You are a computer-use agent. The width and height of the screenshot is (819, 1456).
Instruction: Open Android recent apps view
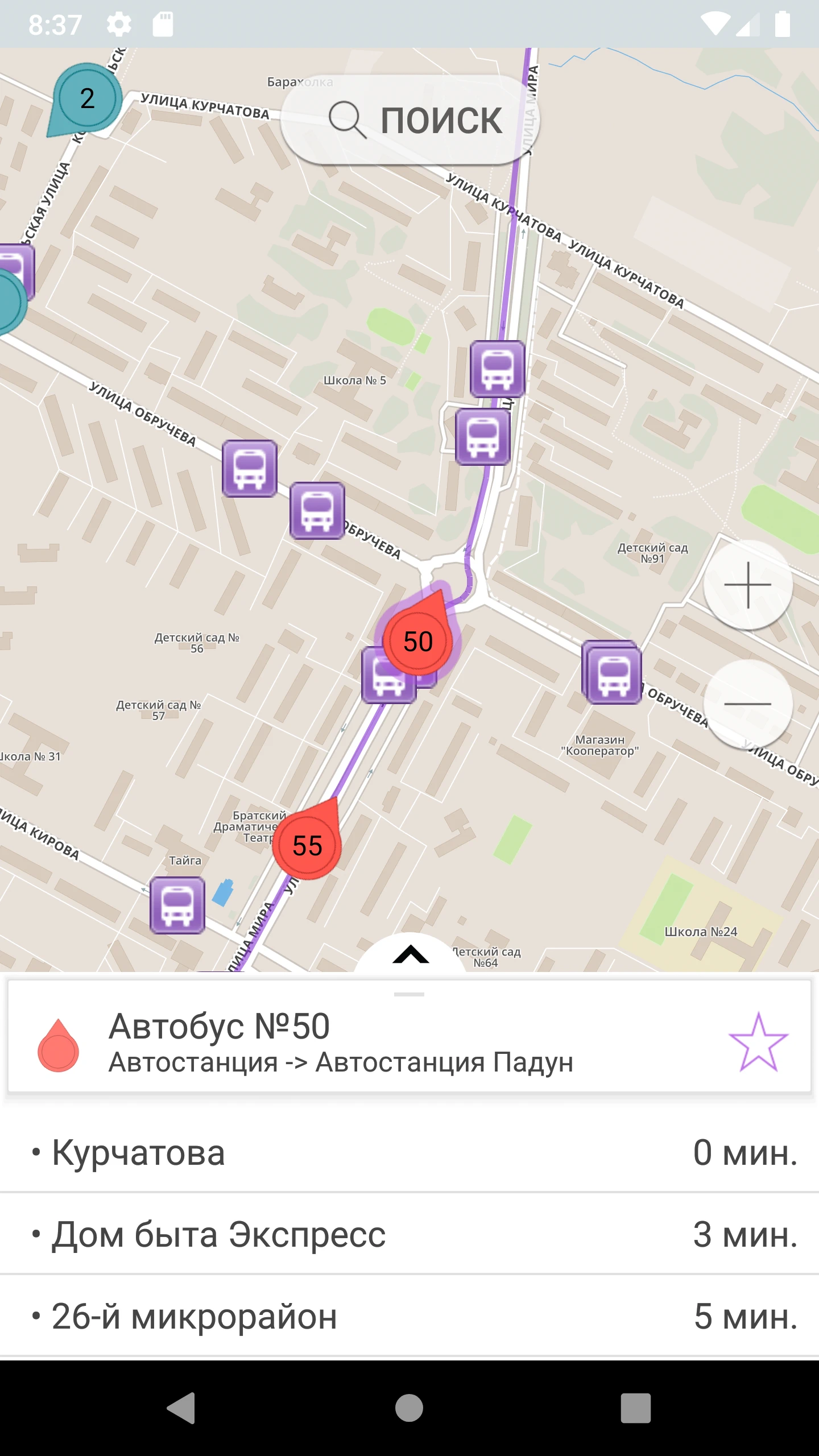pyautogui.click(x=635, y=1408)
